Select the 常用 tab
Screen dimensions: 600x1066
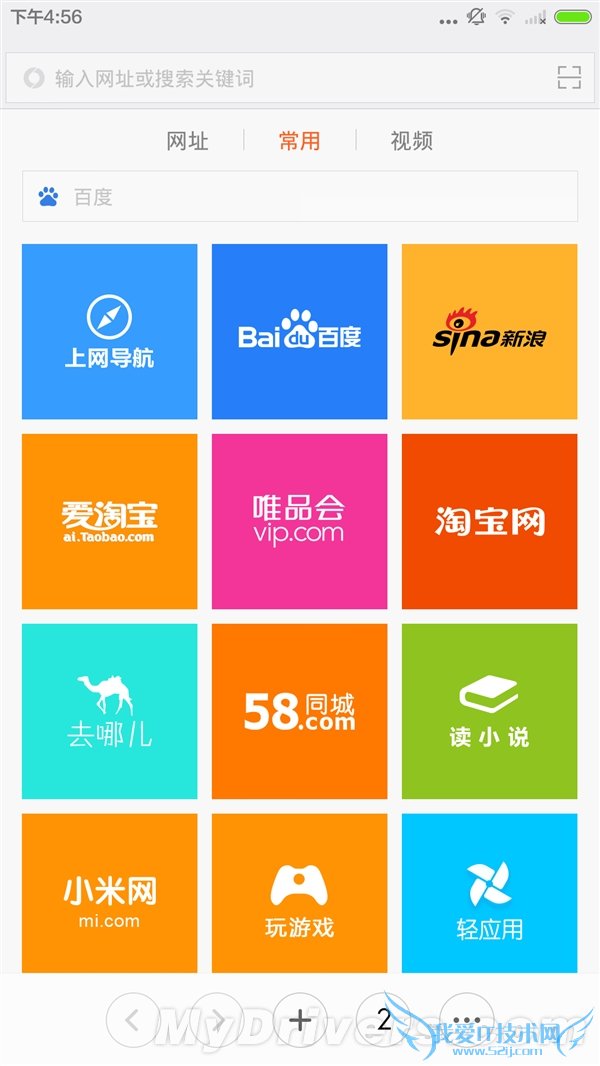(x=299, y=141)
